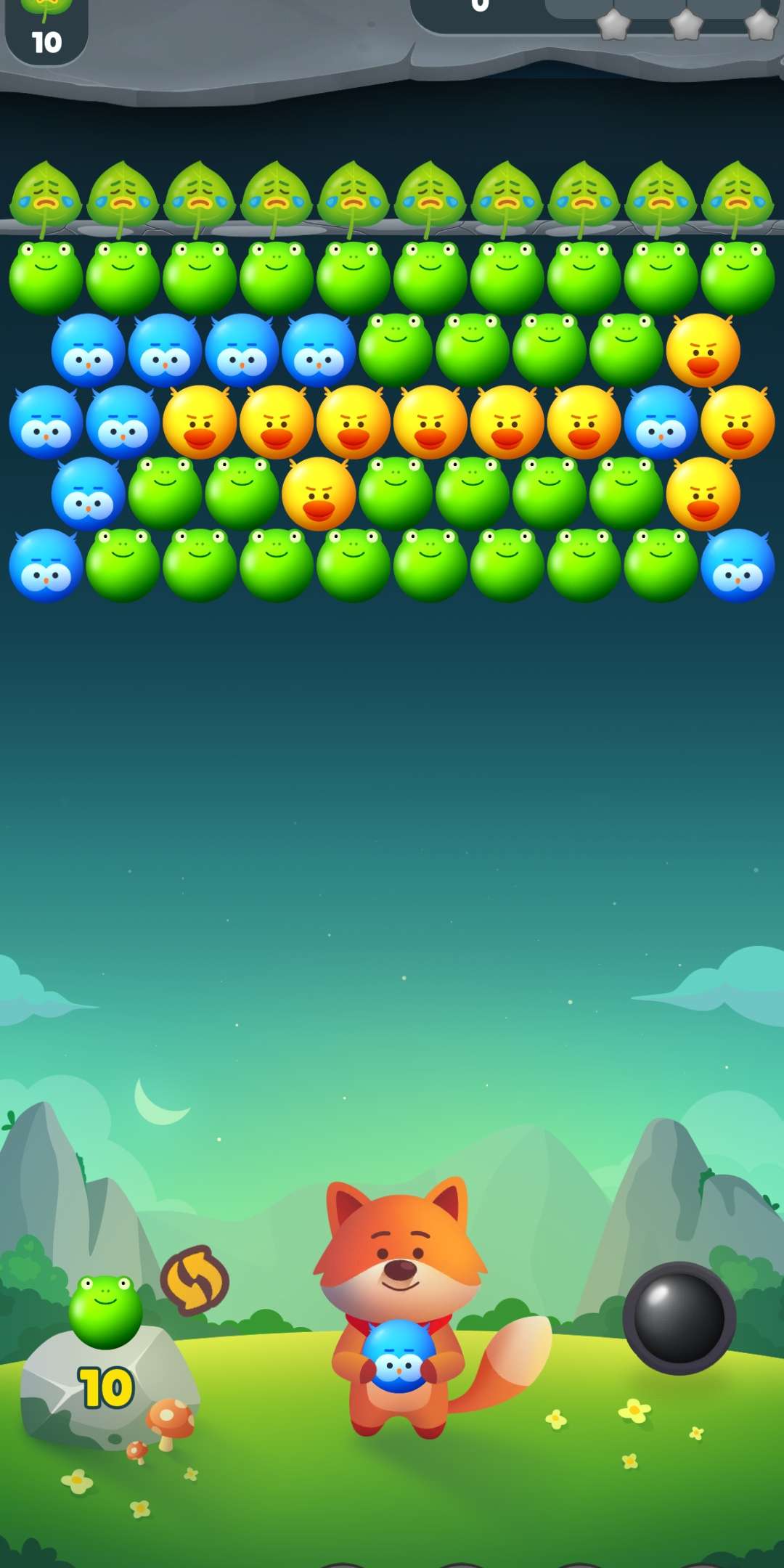Tap the green frog bubble in reserve
Viewport: 784px width, 1568px height.
[x=106, y=1312]
